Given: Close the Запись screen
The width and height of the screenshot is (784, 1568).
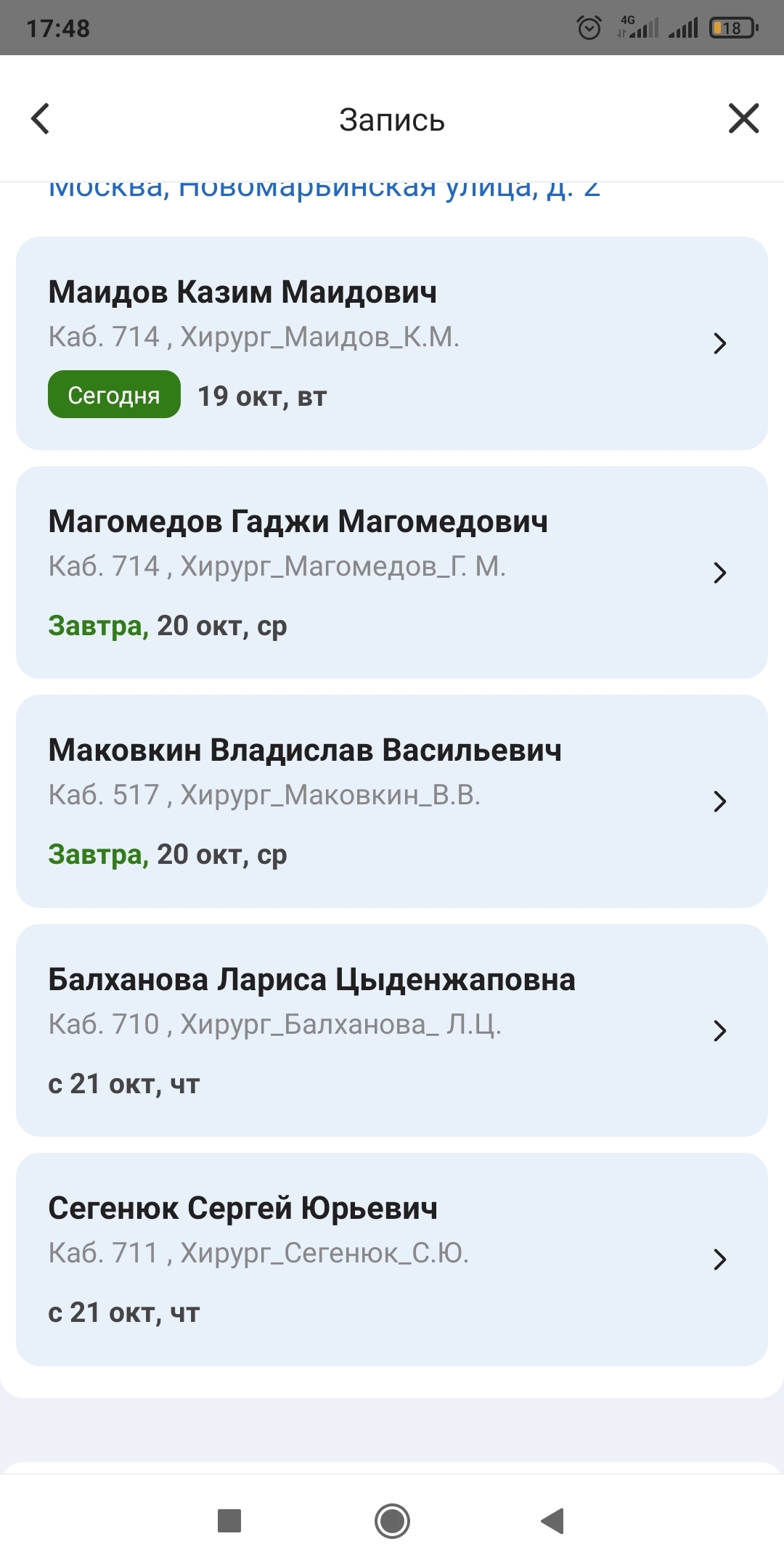Looking at the screenshot, I should pos(743,119).
